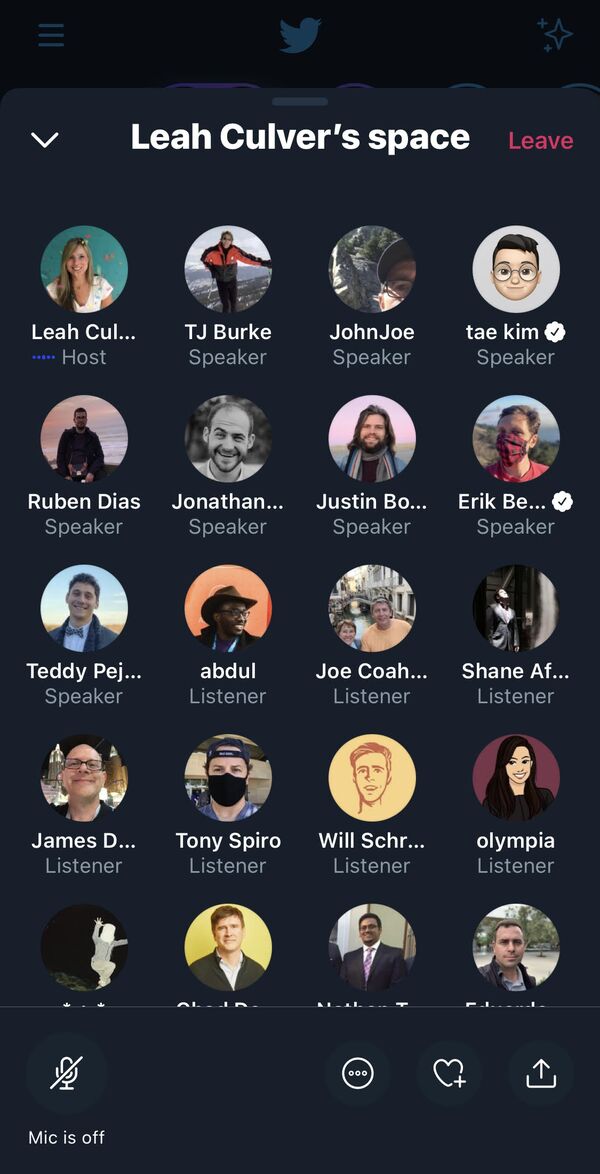Leave Leah Culver's space
Screen dimensions: 600x1174
540,141
